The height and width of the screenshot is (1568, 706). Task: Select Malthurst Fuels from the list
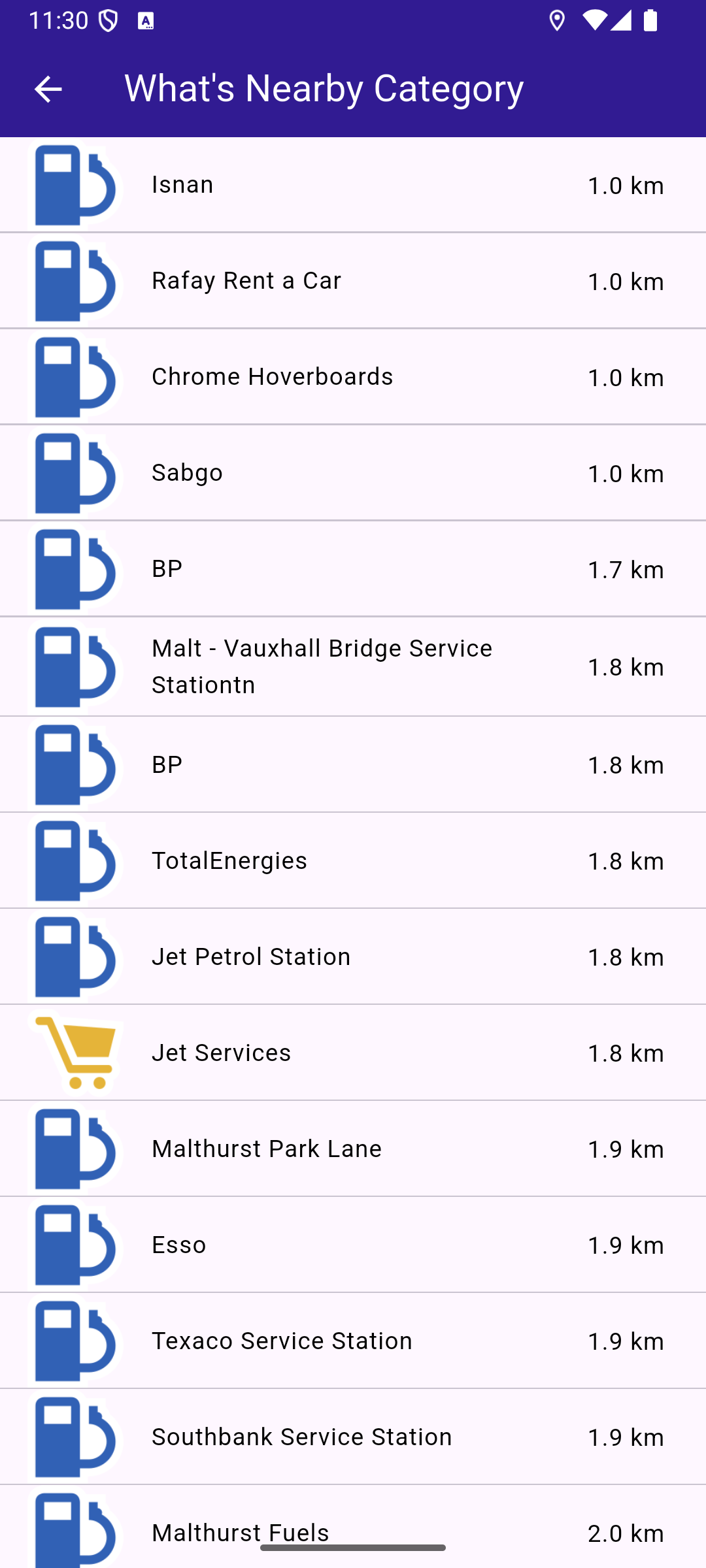[x=353, y=1527]
